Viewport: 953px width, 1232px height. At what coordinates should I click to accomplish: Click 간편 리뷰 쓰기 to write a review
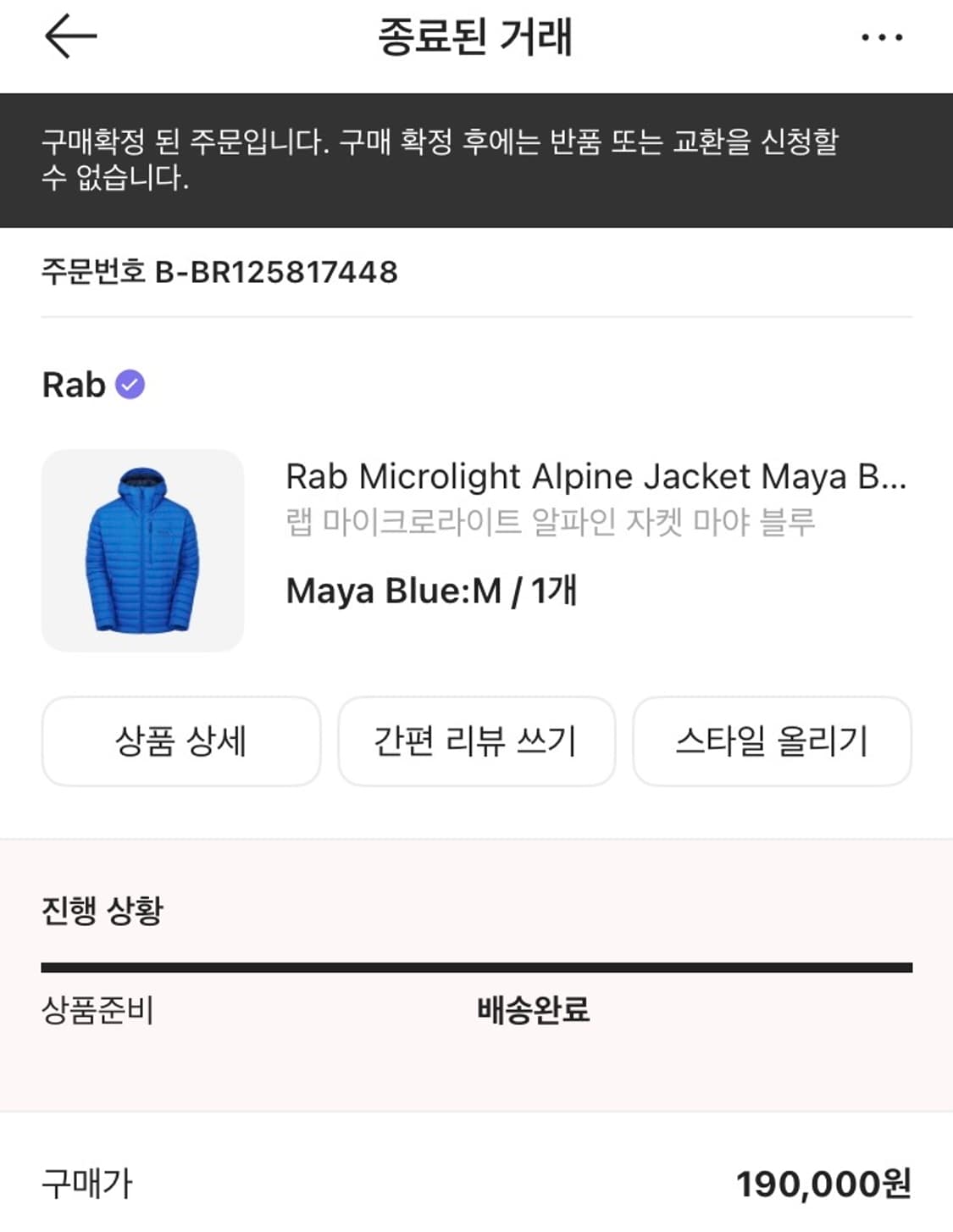tap(476, 741)
